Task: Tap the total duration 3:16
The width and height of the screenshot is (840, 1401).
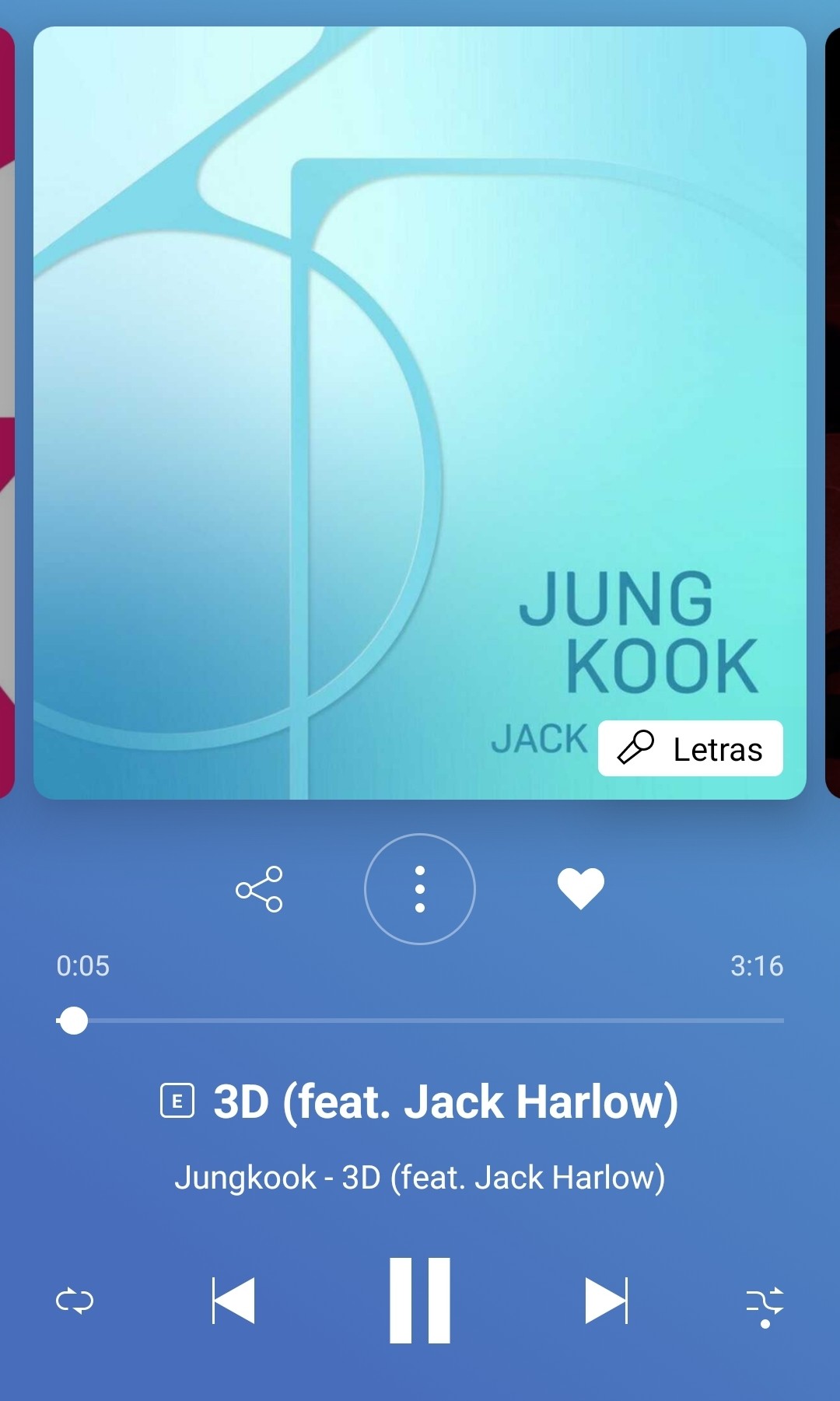Action: [x=758, y=966]
